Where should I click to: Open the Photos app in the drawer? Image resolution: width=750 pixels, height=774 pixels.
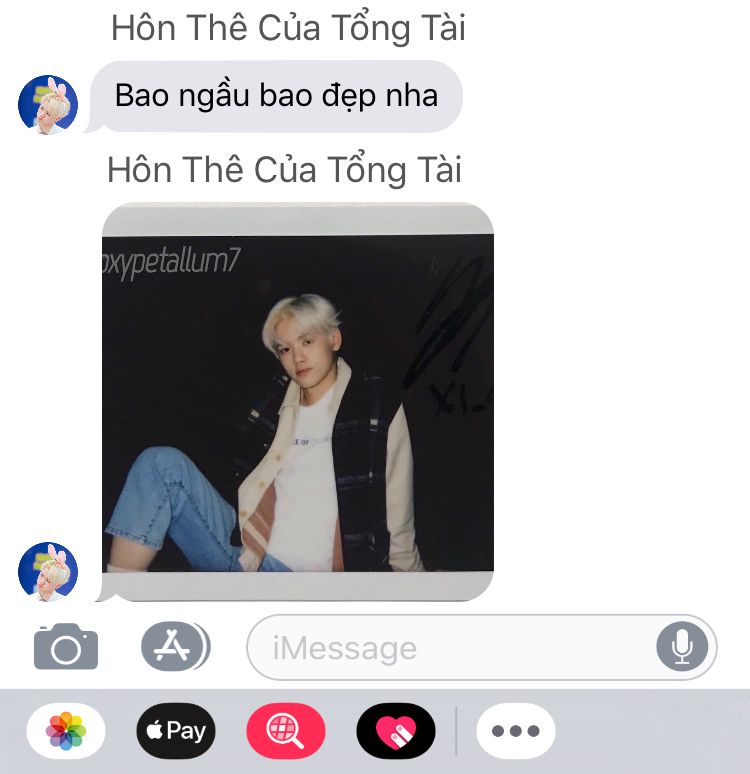(66, 731)
